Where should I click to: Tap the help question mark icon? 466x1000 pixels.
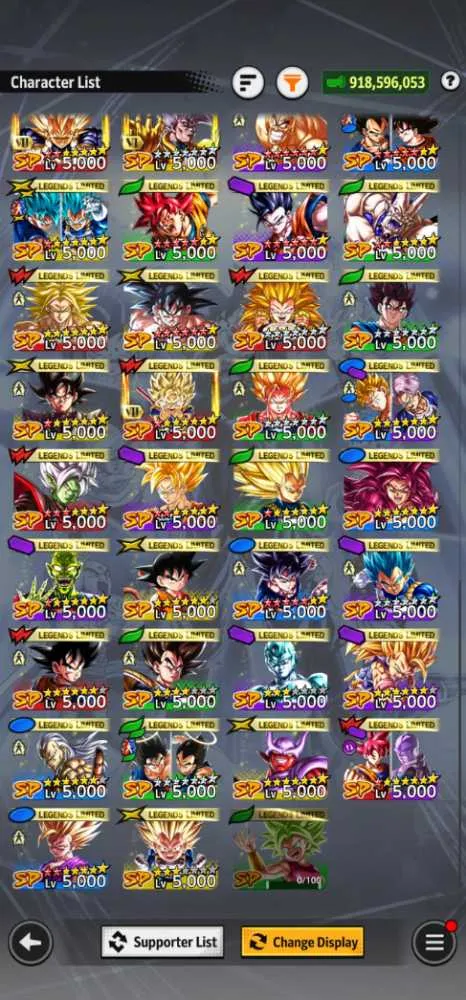pos(450,81)
